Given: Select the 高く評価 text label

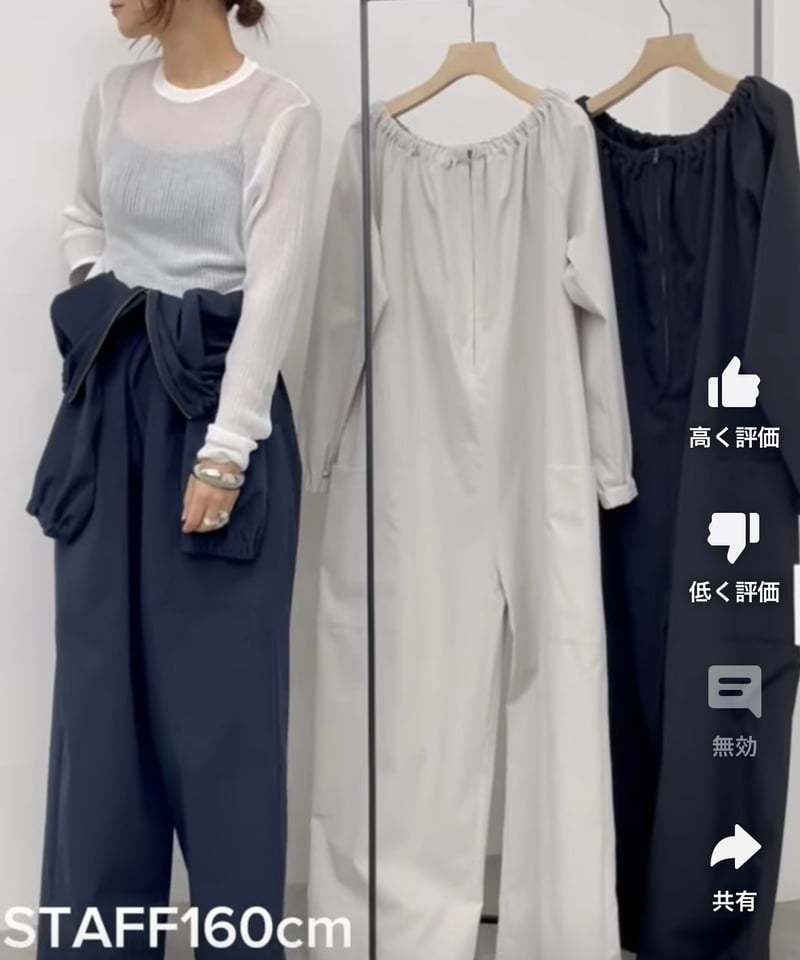Looking at the screenshot, I should (x=736, y=437).
